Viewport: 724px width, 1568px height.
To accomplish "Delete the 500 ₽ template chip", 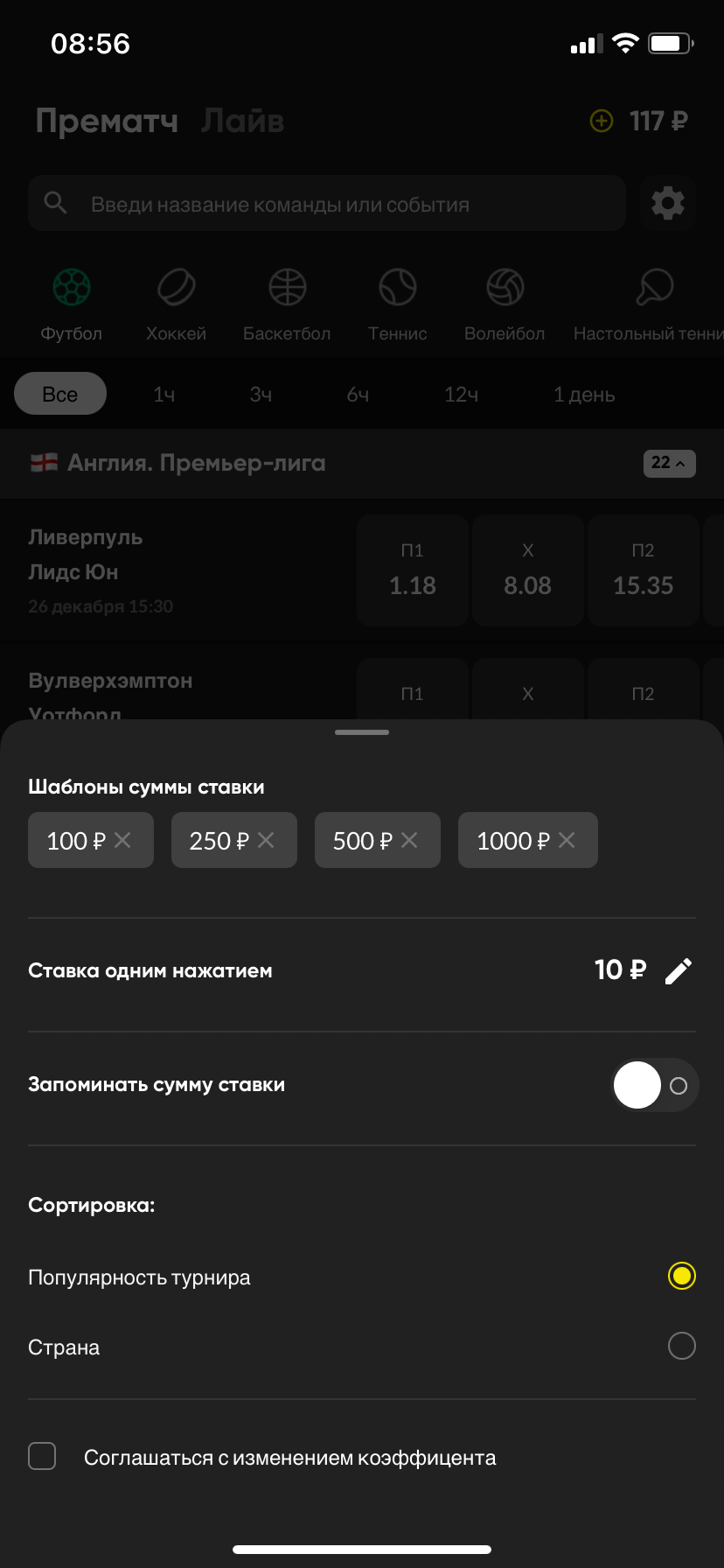I will tap(410, 840).
